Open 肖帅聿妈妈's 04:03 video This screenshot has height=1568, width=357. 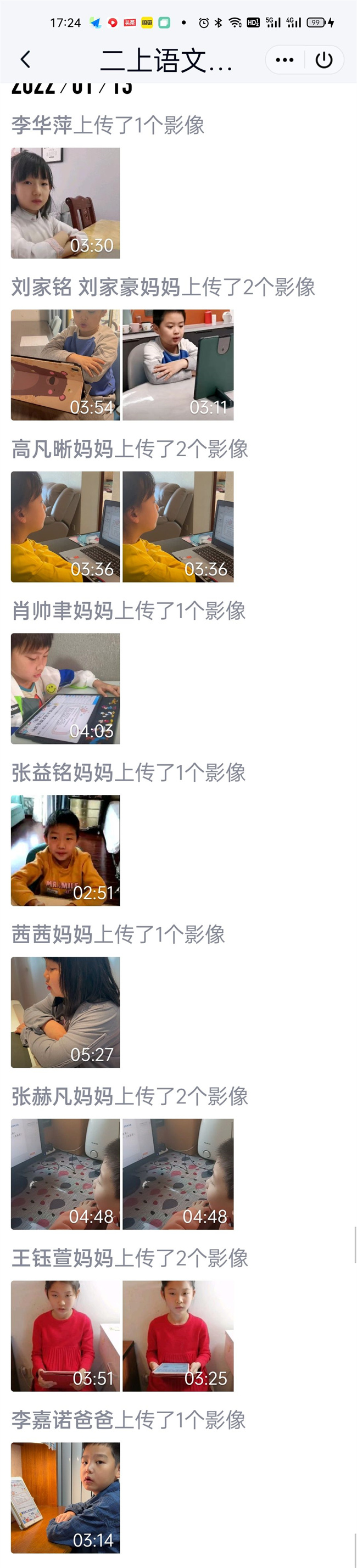click(x=65, y=688)
